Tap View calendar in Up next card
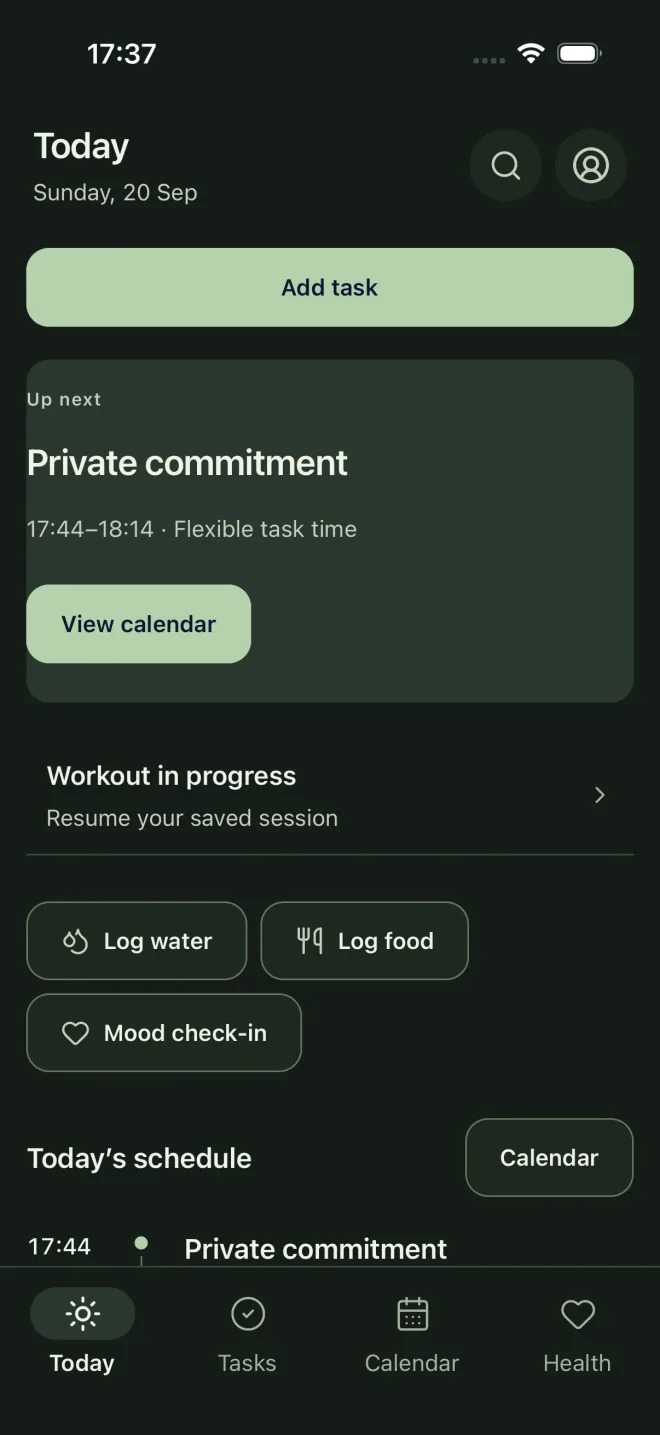The width and height of the screenshot is (660, 1435). 138,624
